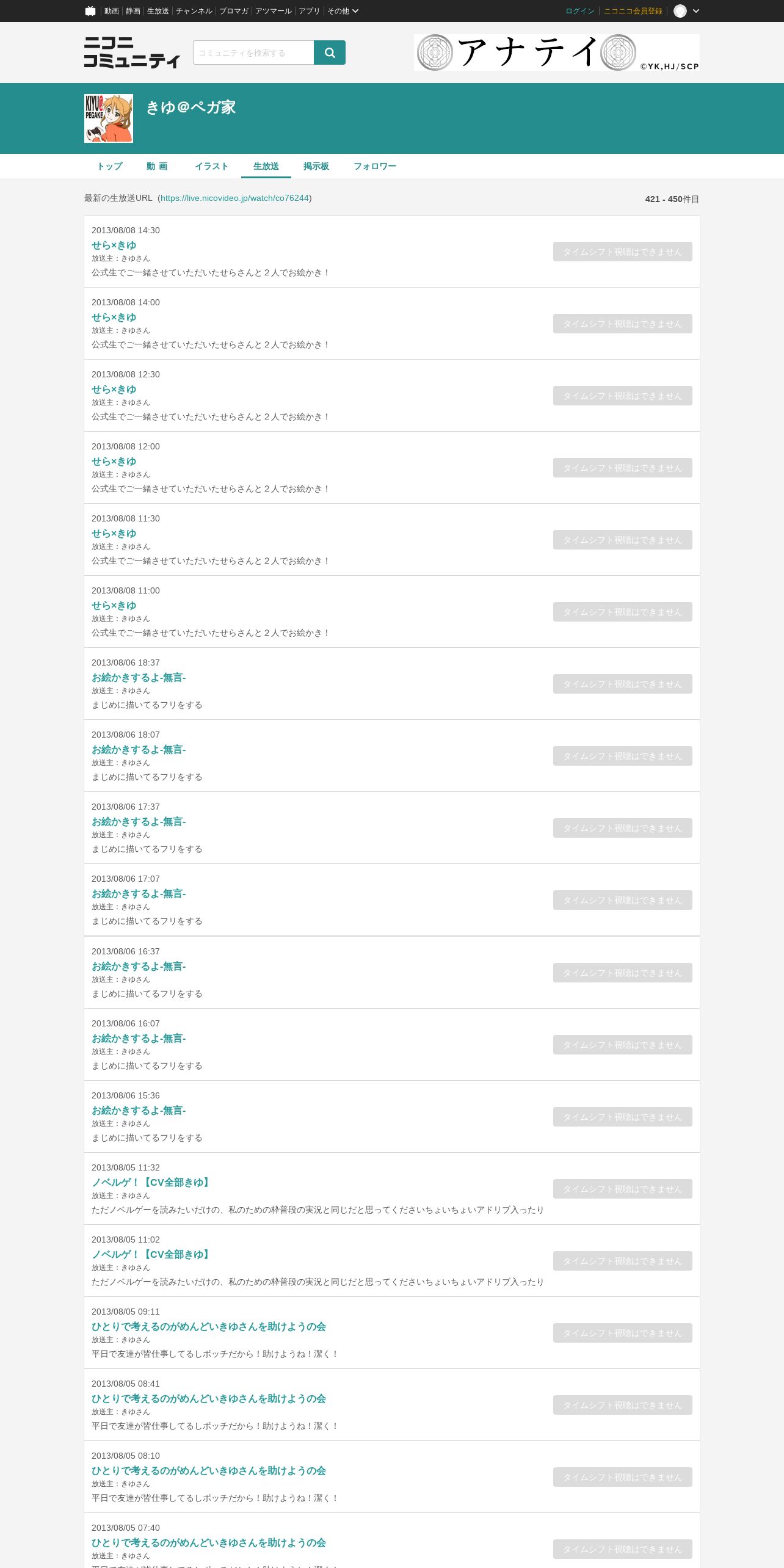Open the ニコニコ会員登録 link
The image size is (784, 1568).
tap(633, 11)
